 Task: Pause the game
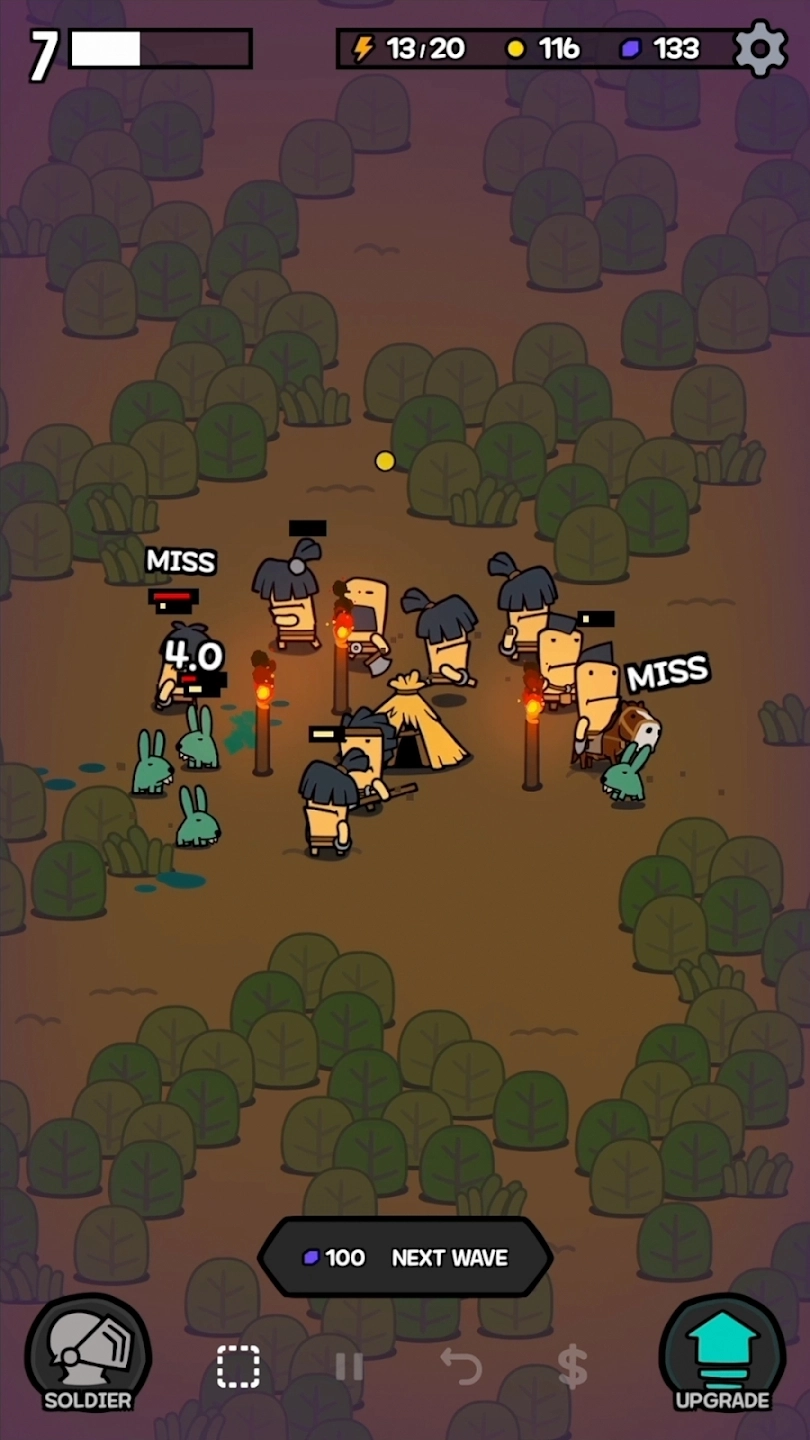[349, 1366]
